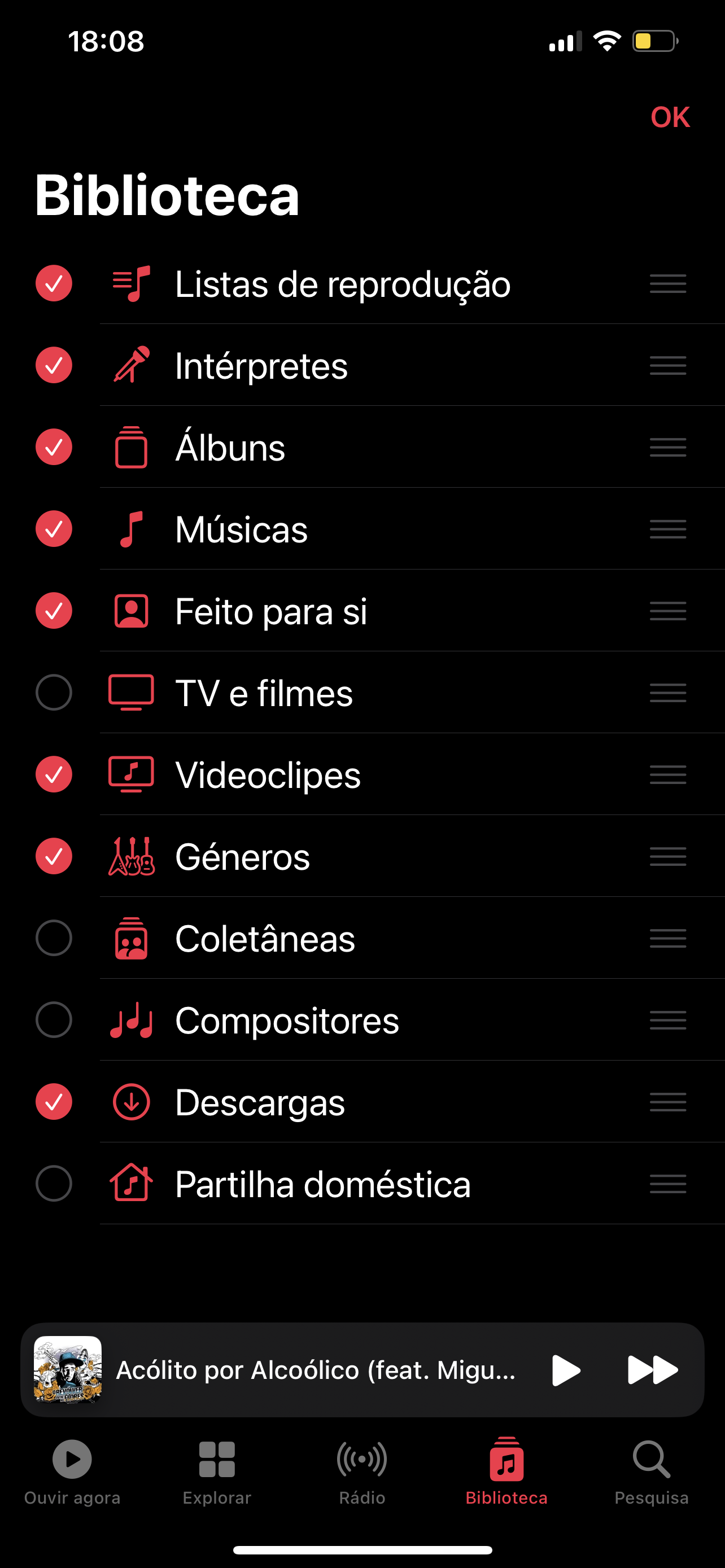The height and width of the screenshot is (1568, 725).
Task: Untick the Géneros category
Action: click(x=54, y=856)
